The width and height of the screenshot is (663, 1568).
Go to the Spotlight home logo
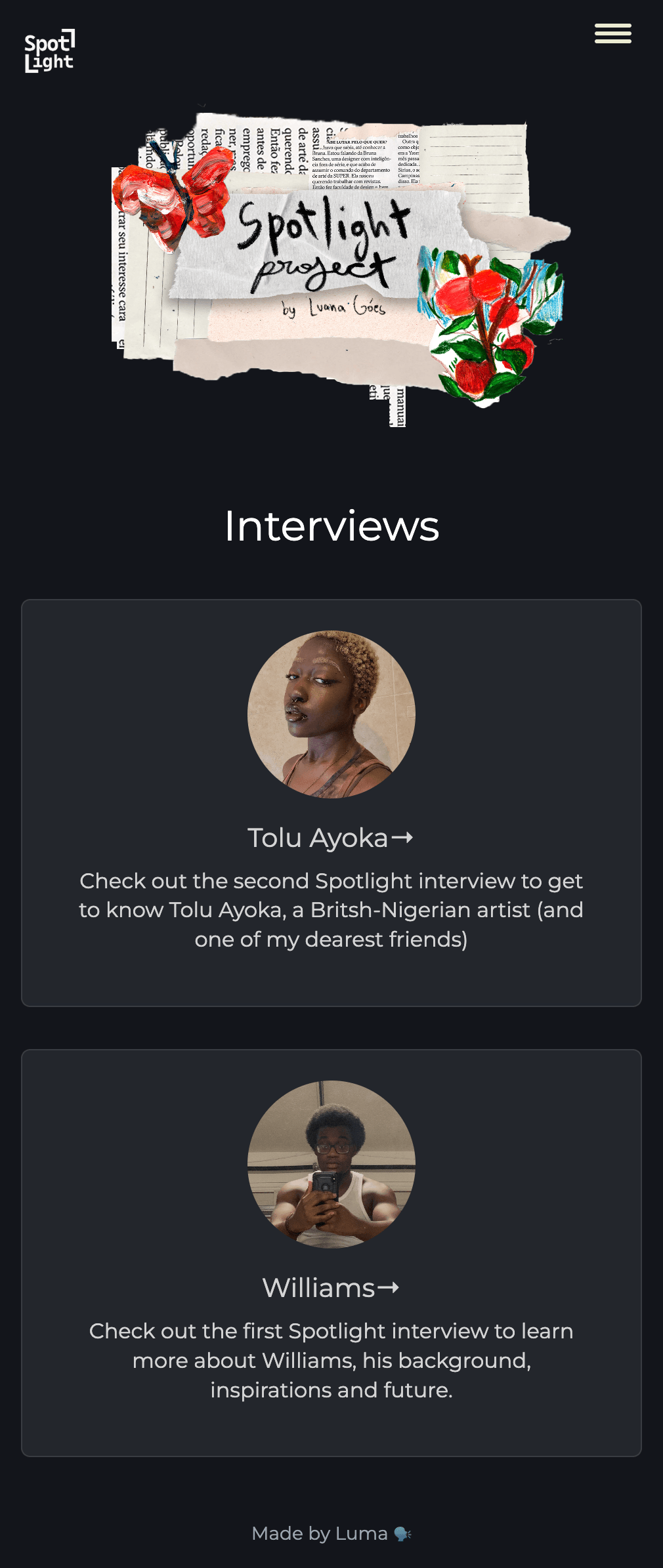[x=50, y=51]
